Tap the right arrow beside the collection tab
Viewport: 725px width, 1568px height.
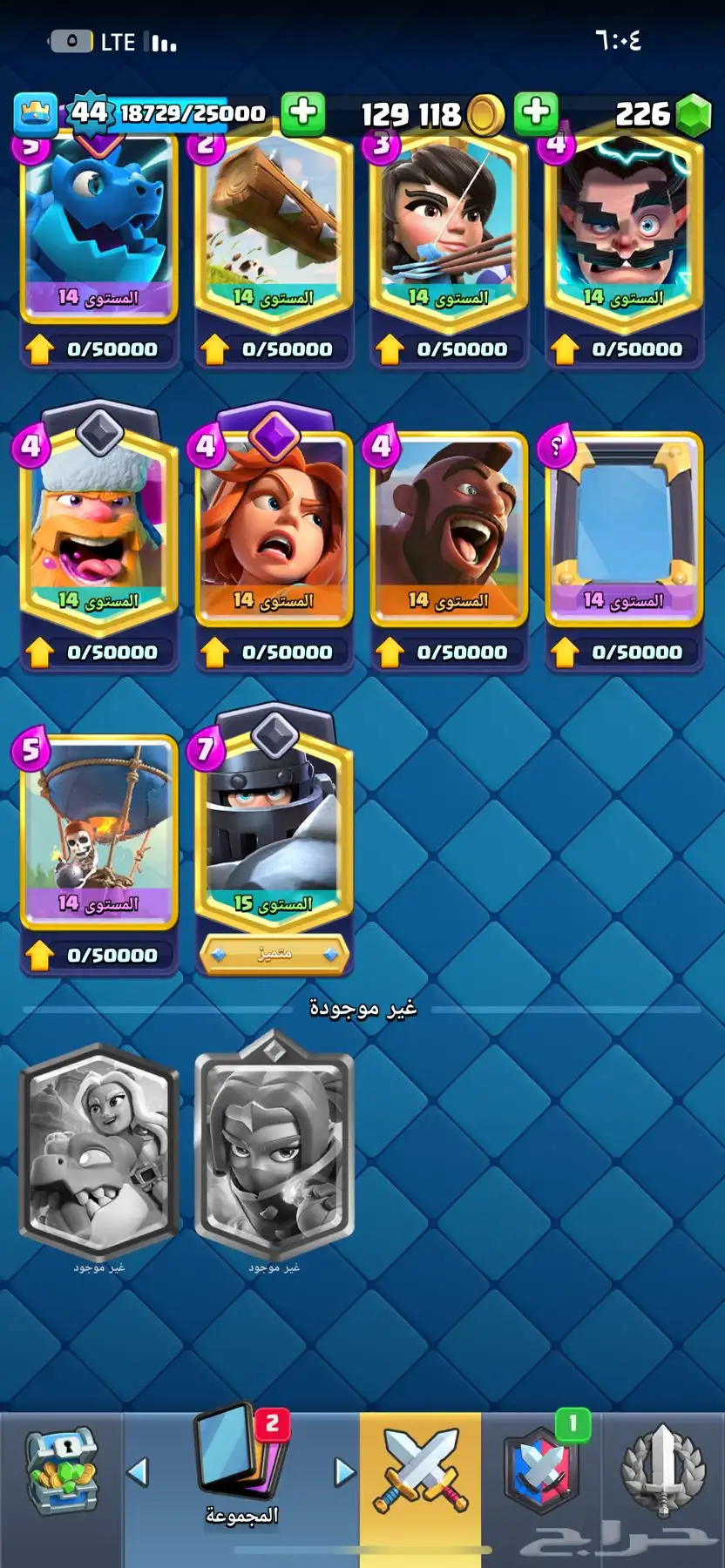[345, 1472]
